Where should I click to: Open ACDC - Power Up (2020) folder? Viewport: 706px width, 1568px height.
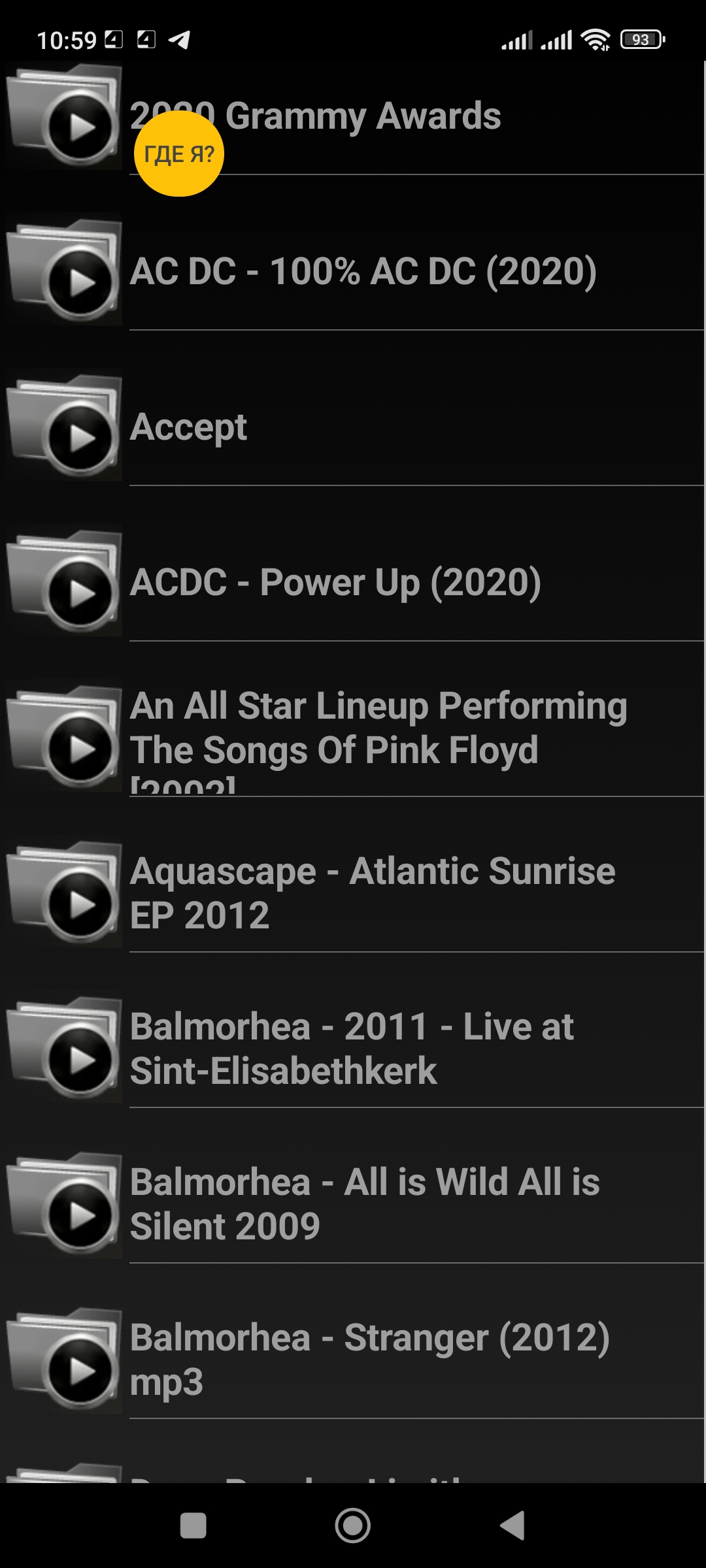click(x=353, y=582)
